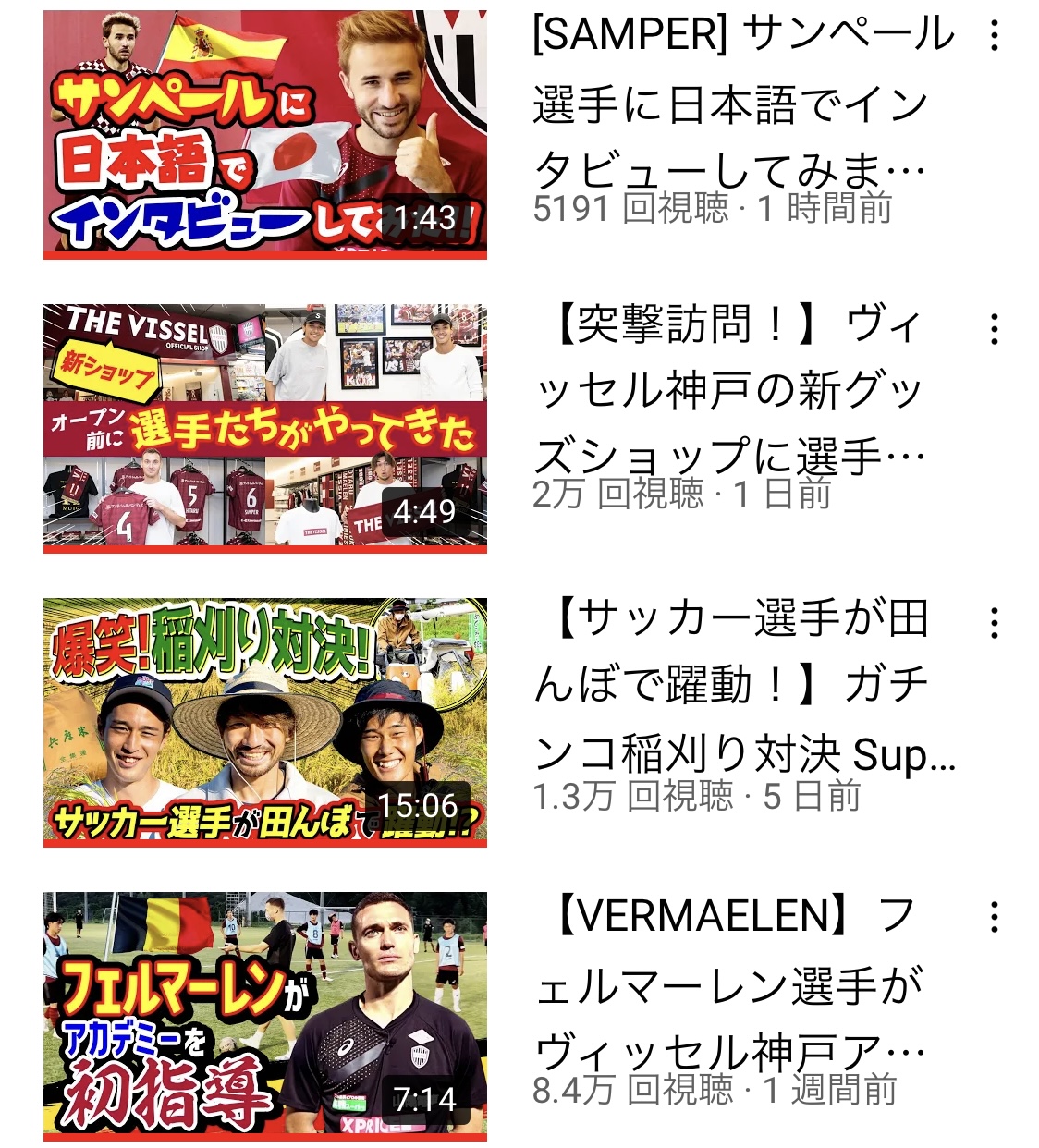Open more options for the VERMAELEN video
This screenshot has width=1039, height=1148.
coord(994,917)
